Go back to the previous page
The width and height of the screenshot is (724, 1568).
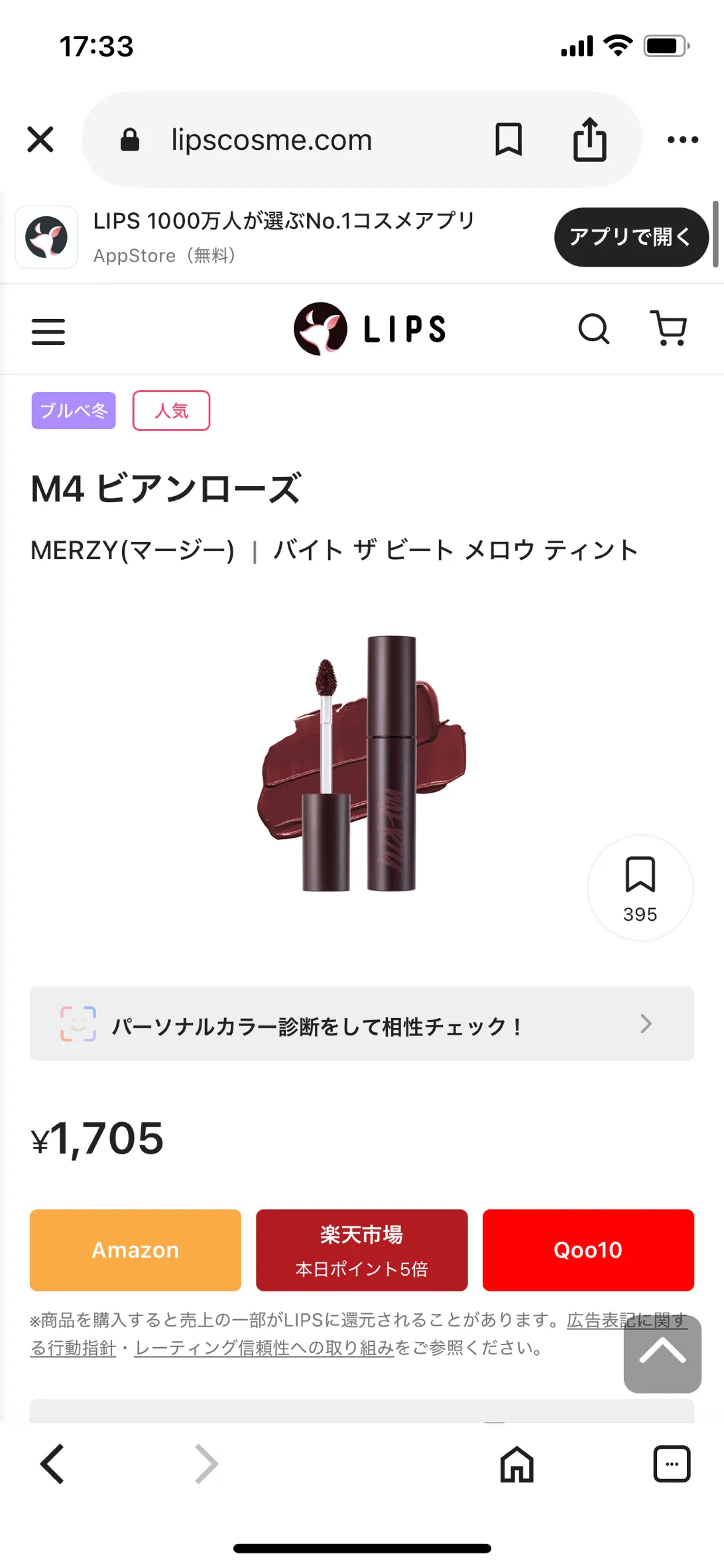[x=52, y=1463]
